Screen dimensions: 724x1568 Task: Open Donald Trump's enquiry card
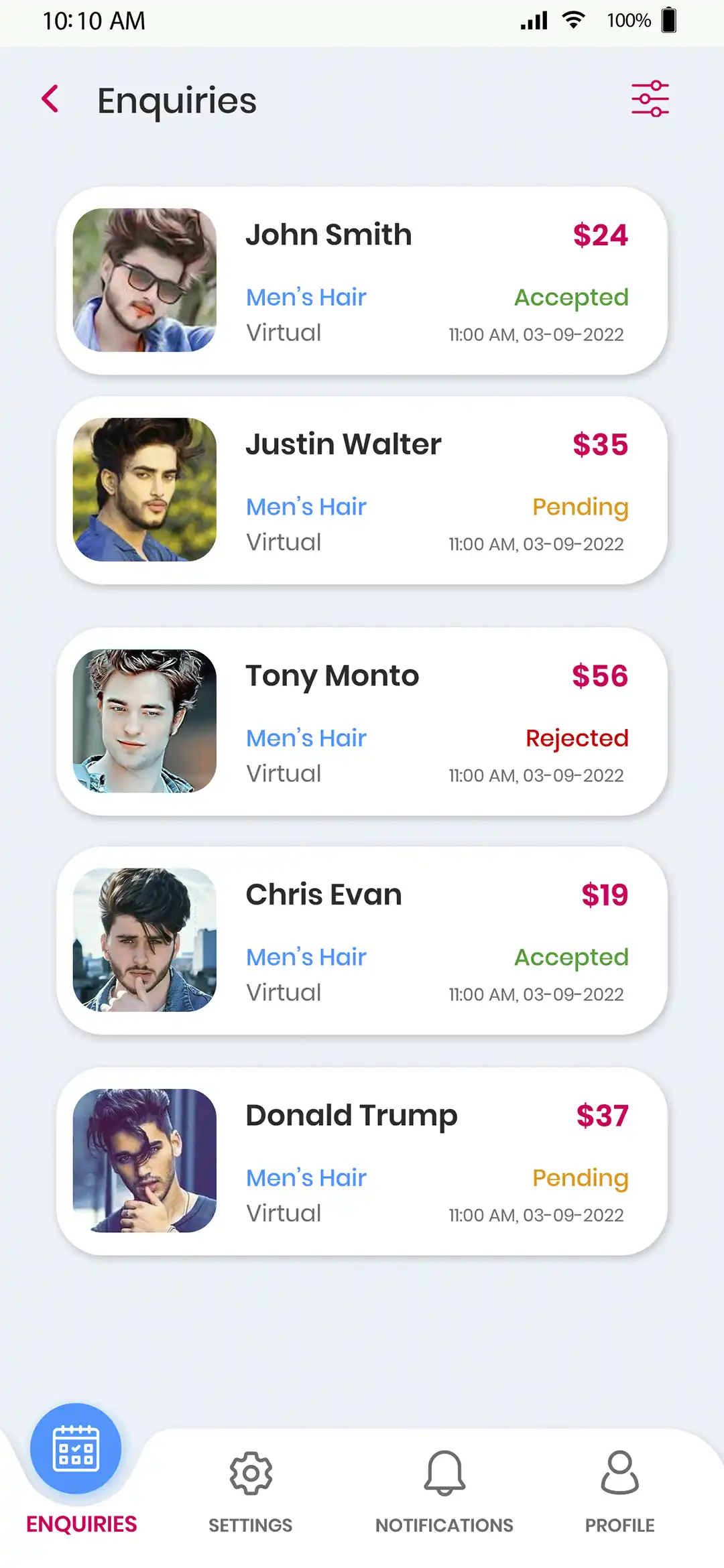[x=362, y=1161]
